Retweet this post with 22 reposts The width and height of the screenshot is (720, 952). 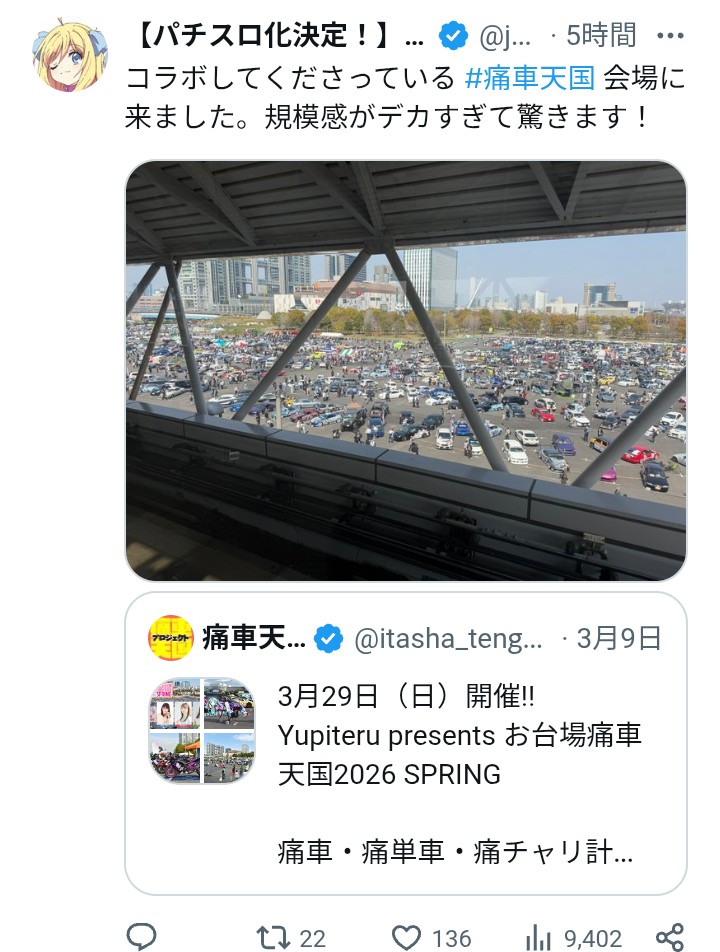[x=291, y=938]
